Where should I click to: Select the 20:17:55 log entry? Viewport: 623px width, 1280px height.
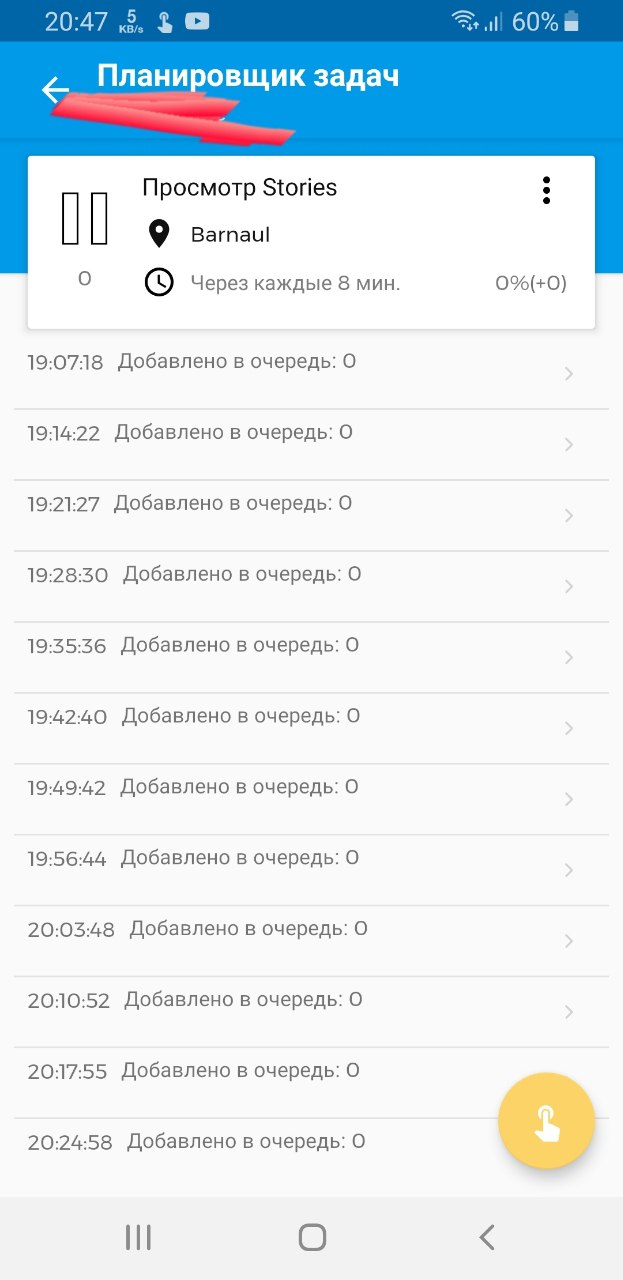coord(311,1084)
